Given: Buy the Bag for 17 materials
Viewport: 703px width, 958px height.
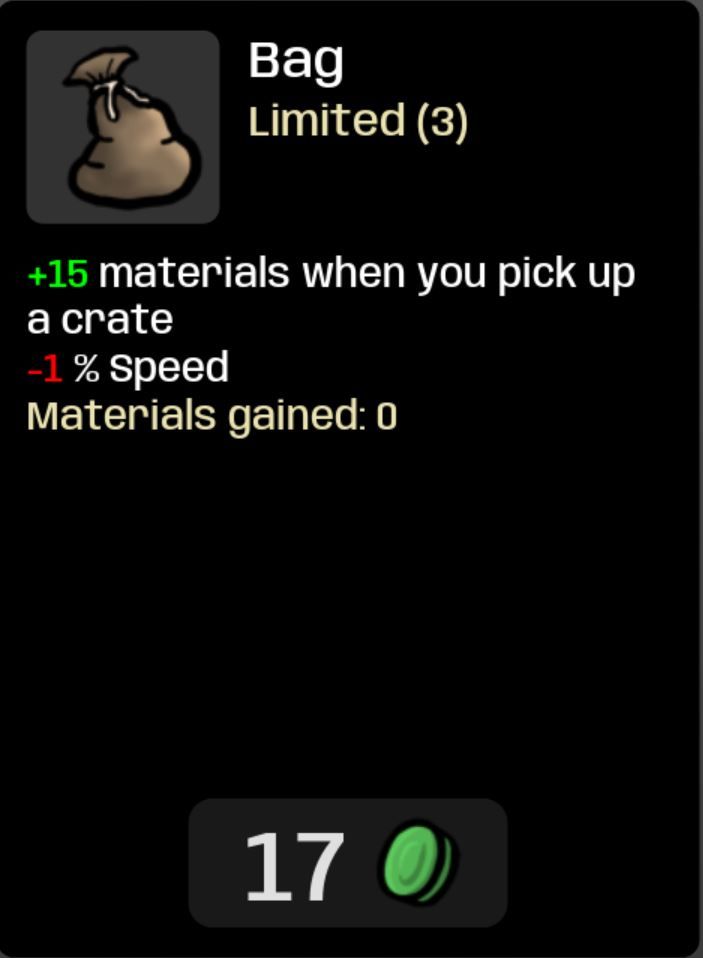Looking at the screenshot, I should click(347, 864).
